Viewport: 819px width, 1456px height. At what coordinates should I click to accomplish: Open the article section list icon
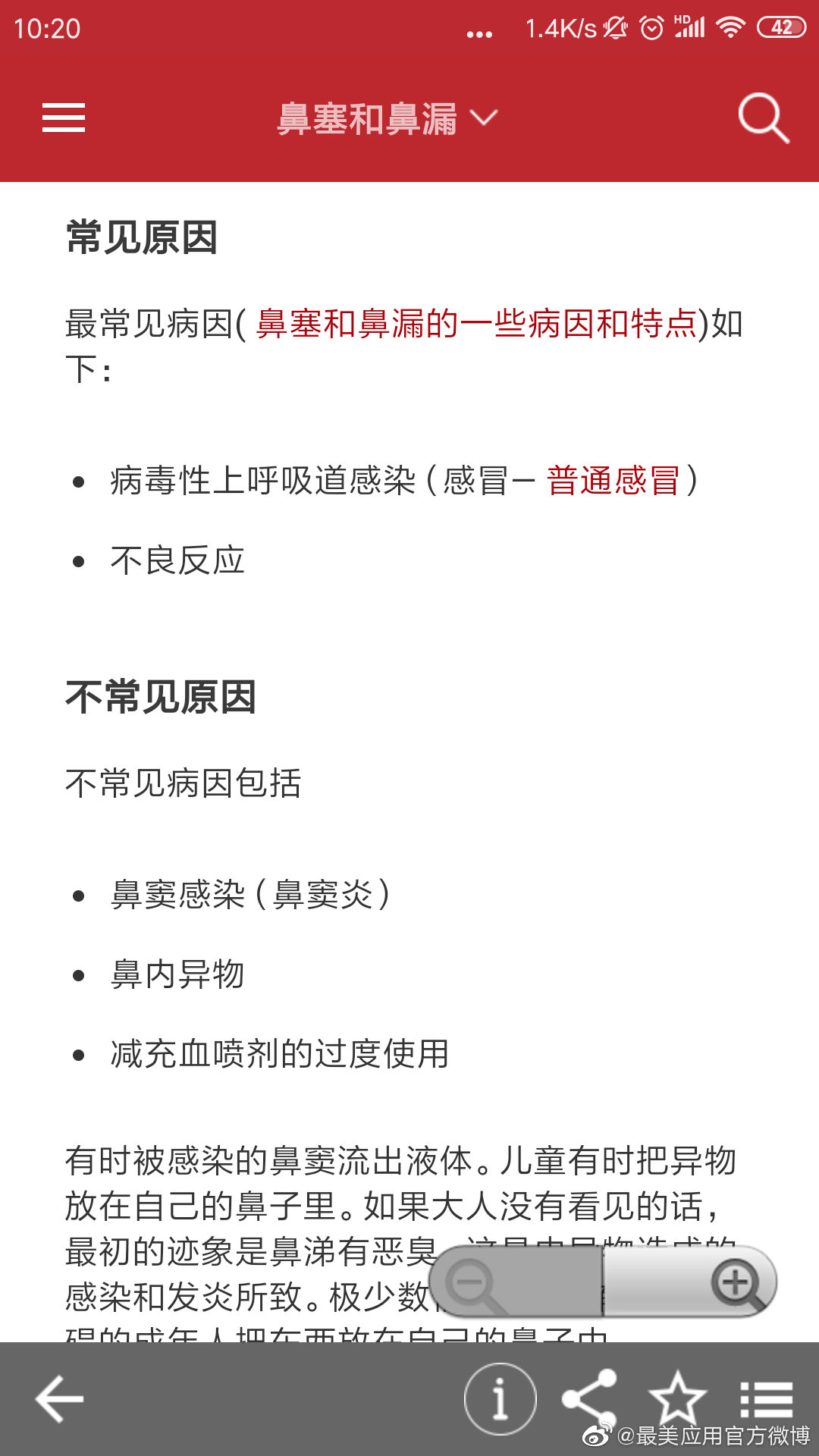[x=767, y=1399]
